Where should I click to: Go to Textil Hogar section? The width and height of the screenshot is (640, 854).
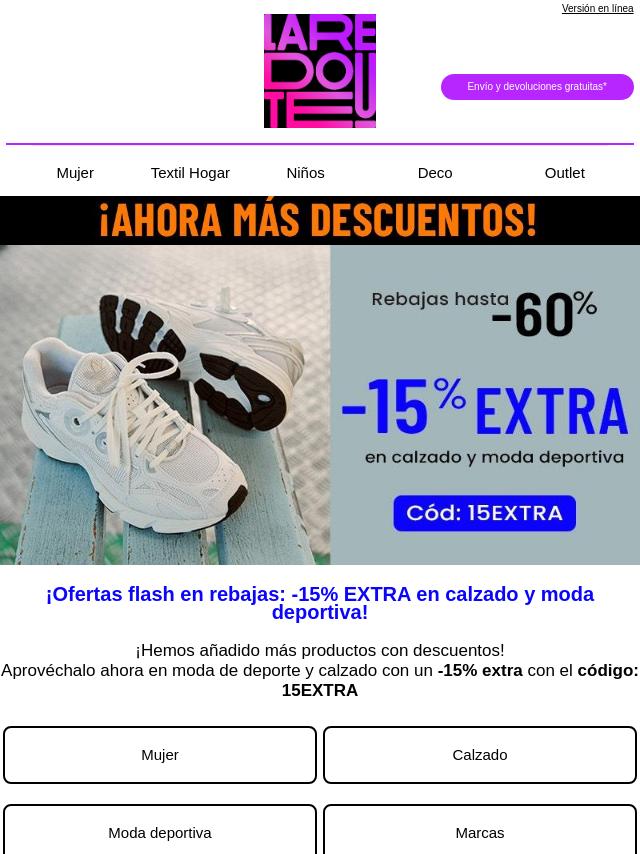click(x=190, y=173)
